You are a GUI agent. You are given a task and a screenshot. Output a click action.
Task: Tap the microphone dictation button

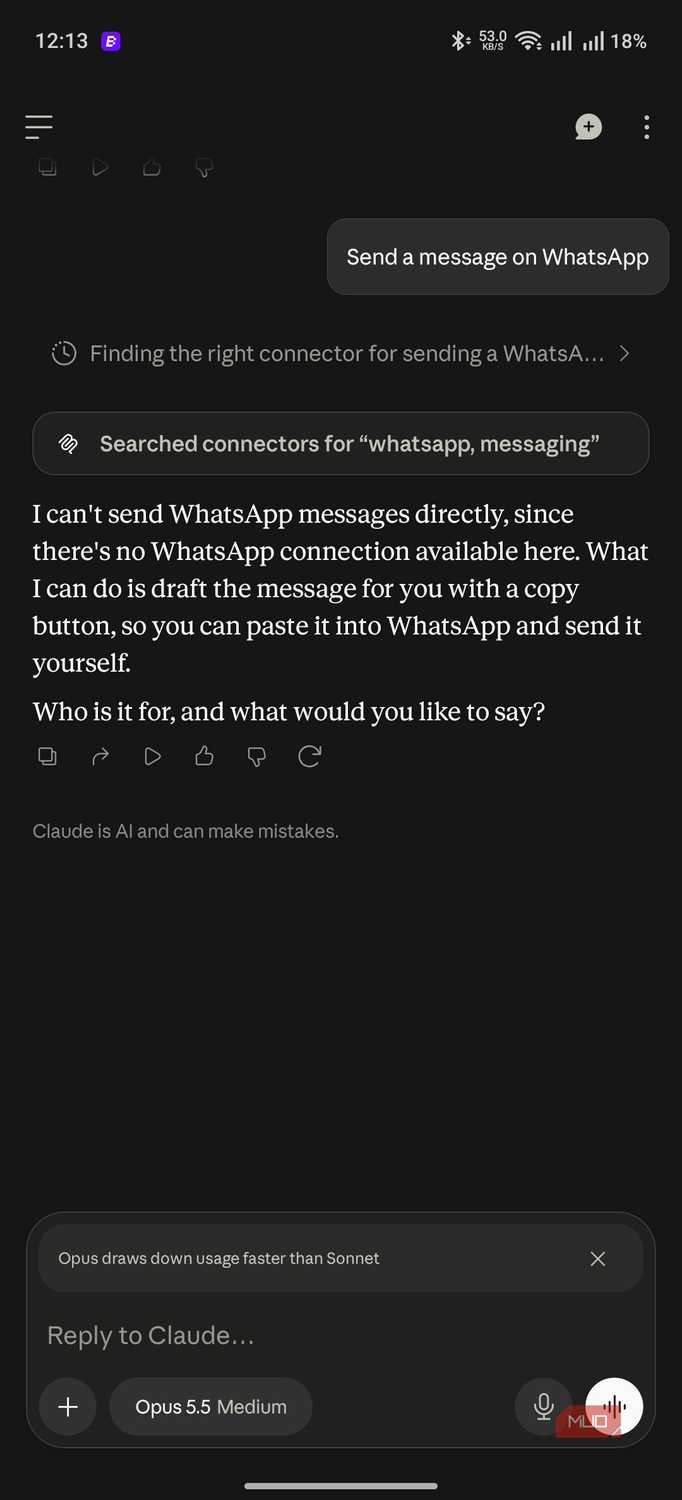[543, 1407]
